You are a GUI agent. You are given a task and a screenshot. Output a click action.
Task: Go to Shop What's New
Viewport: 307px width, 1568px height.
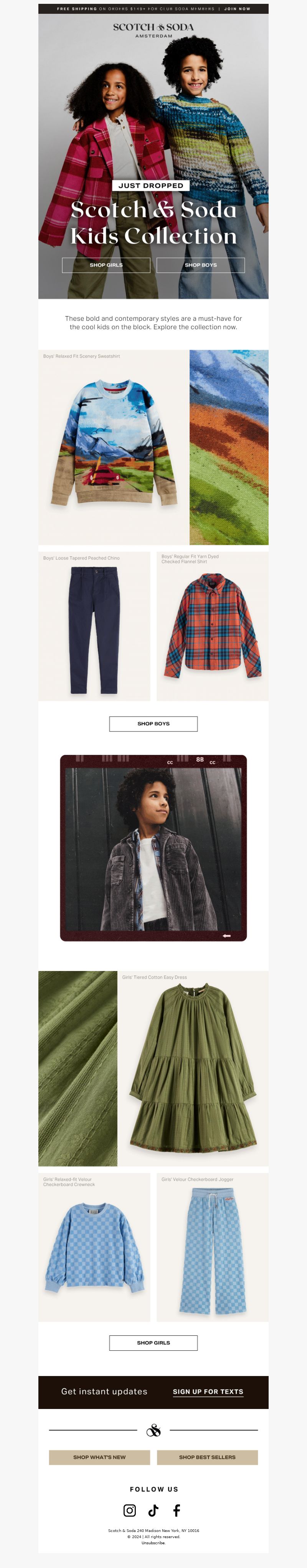coord(99,1457)
